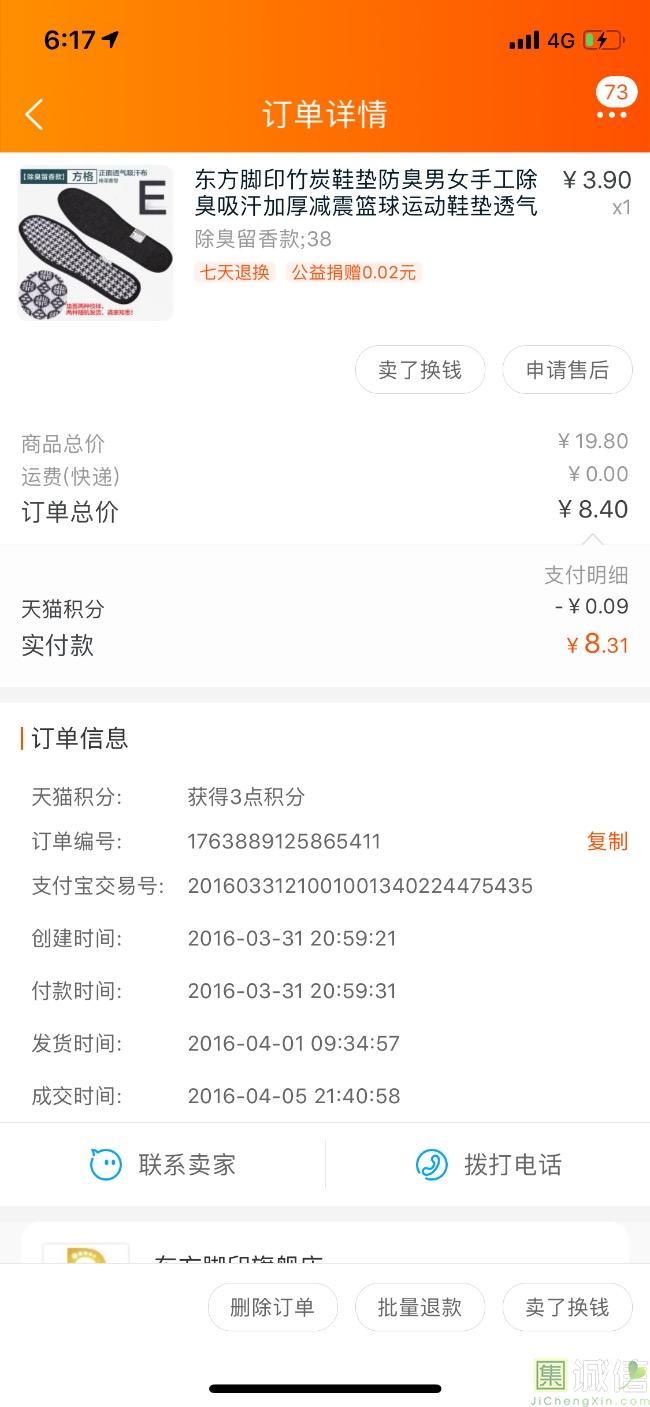650x1407 pixels.
Task: Go back from order details
Action: (34, 114)
